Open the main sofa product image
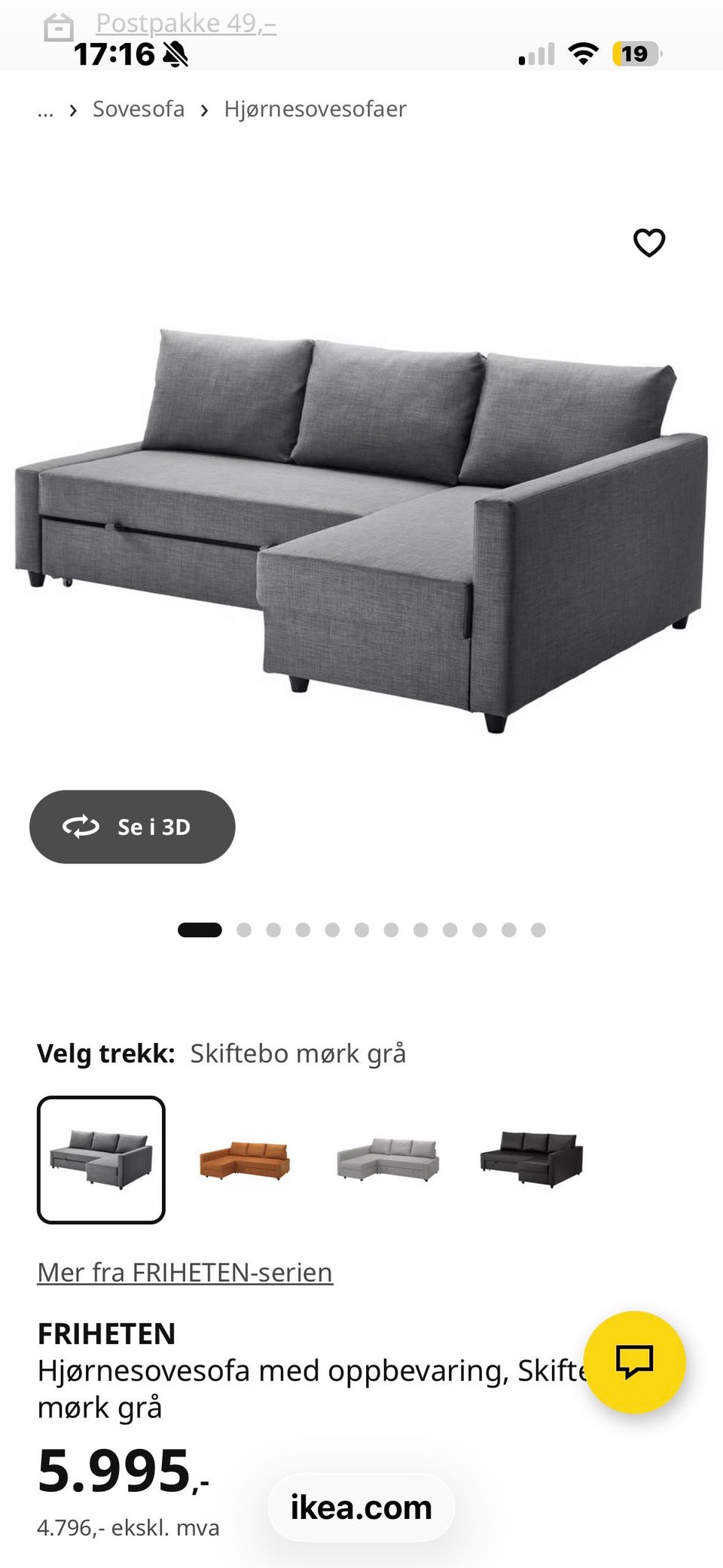 361,530
